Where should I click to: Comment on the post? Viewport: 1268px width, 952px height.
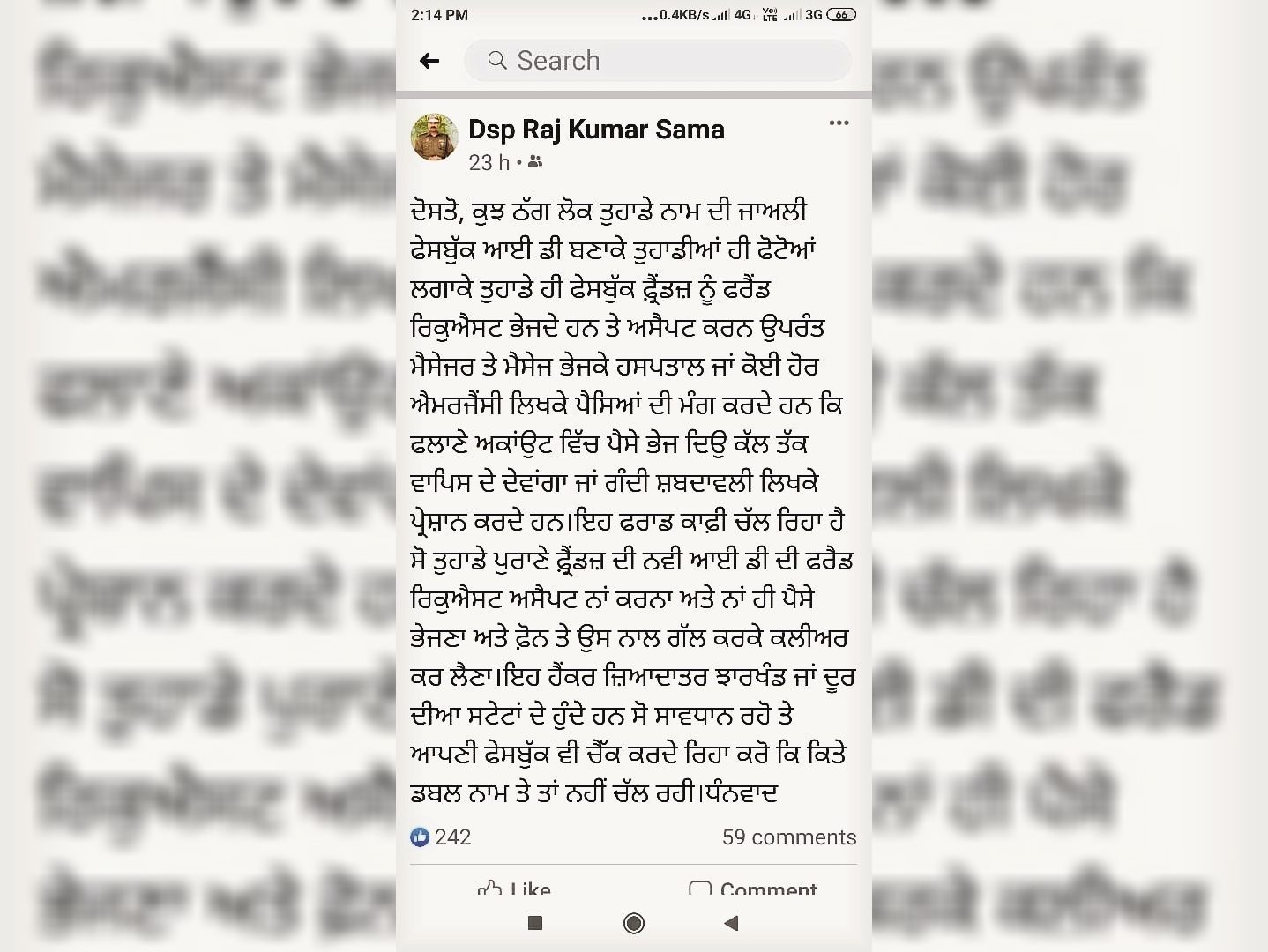click(x=752, y=889)
